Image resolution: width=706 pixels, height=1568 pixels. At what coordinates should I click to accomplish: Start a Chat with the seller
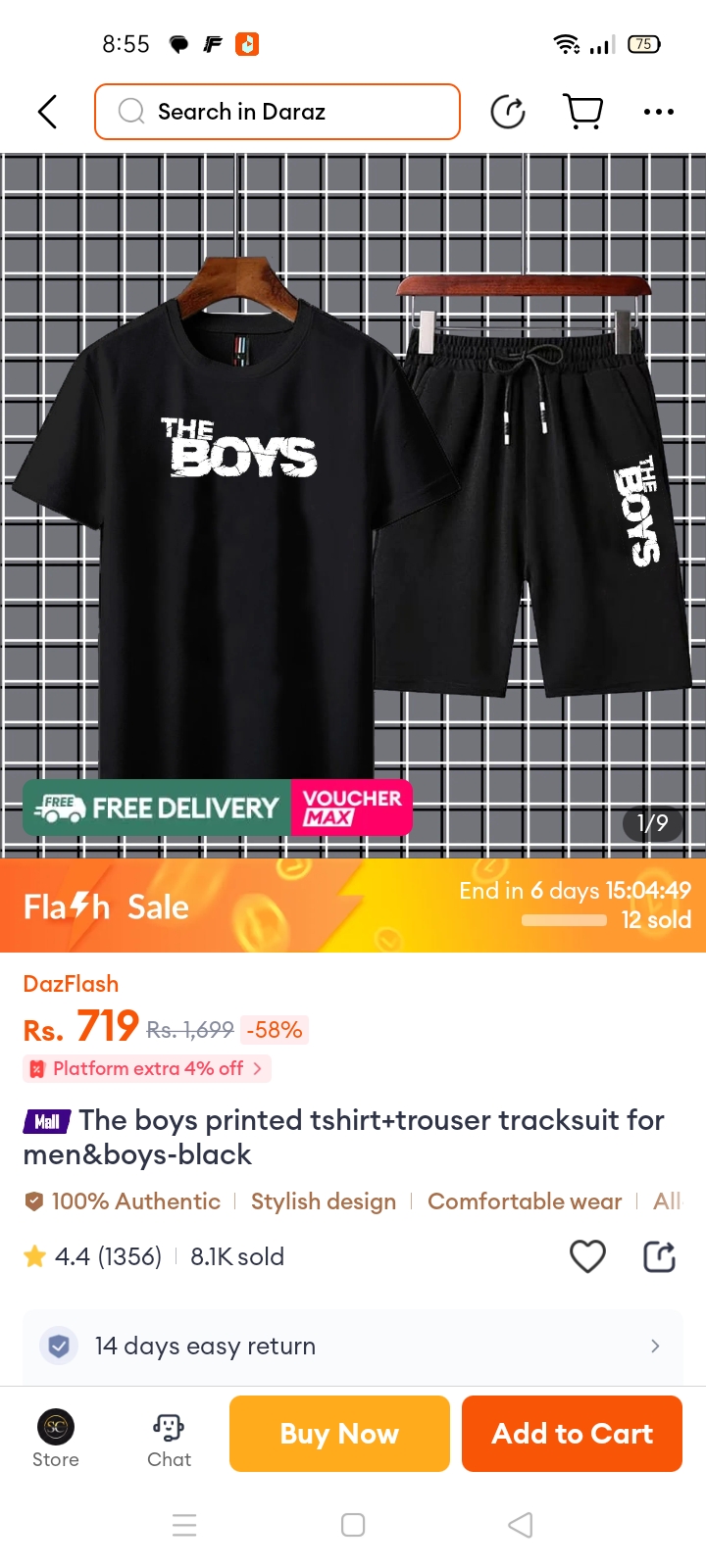(169, 1439)
